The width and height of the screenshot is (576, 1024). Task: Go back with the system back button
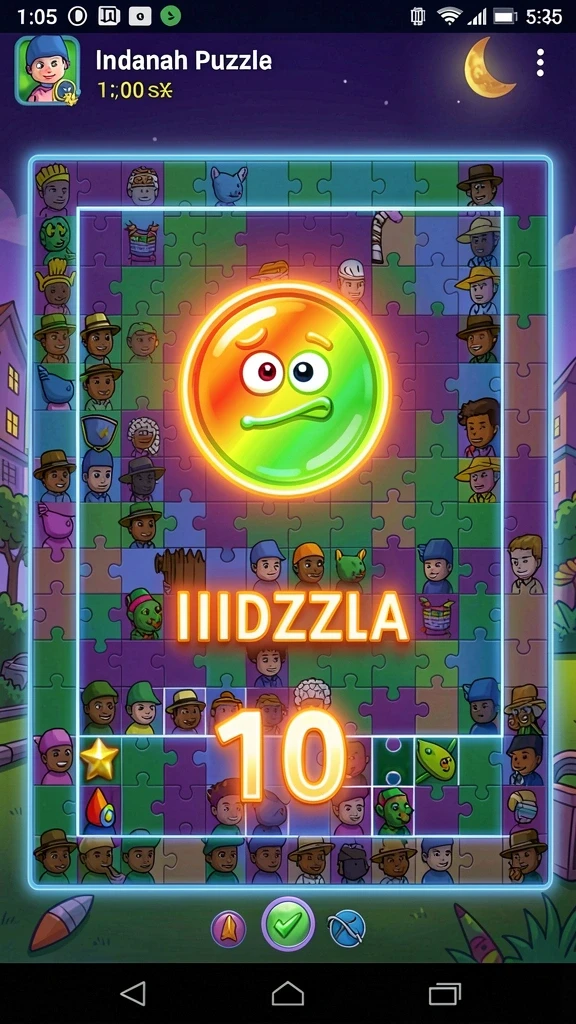[133, 994]
